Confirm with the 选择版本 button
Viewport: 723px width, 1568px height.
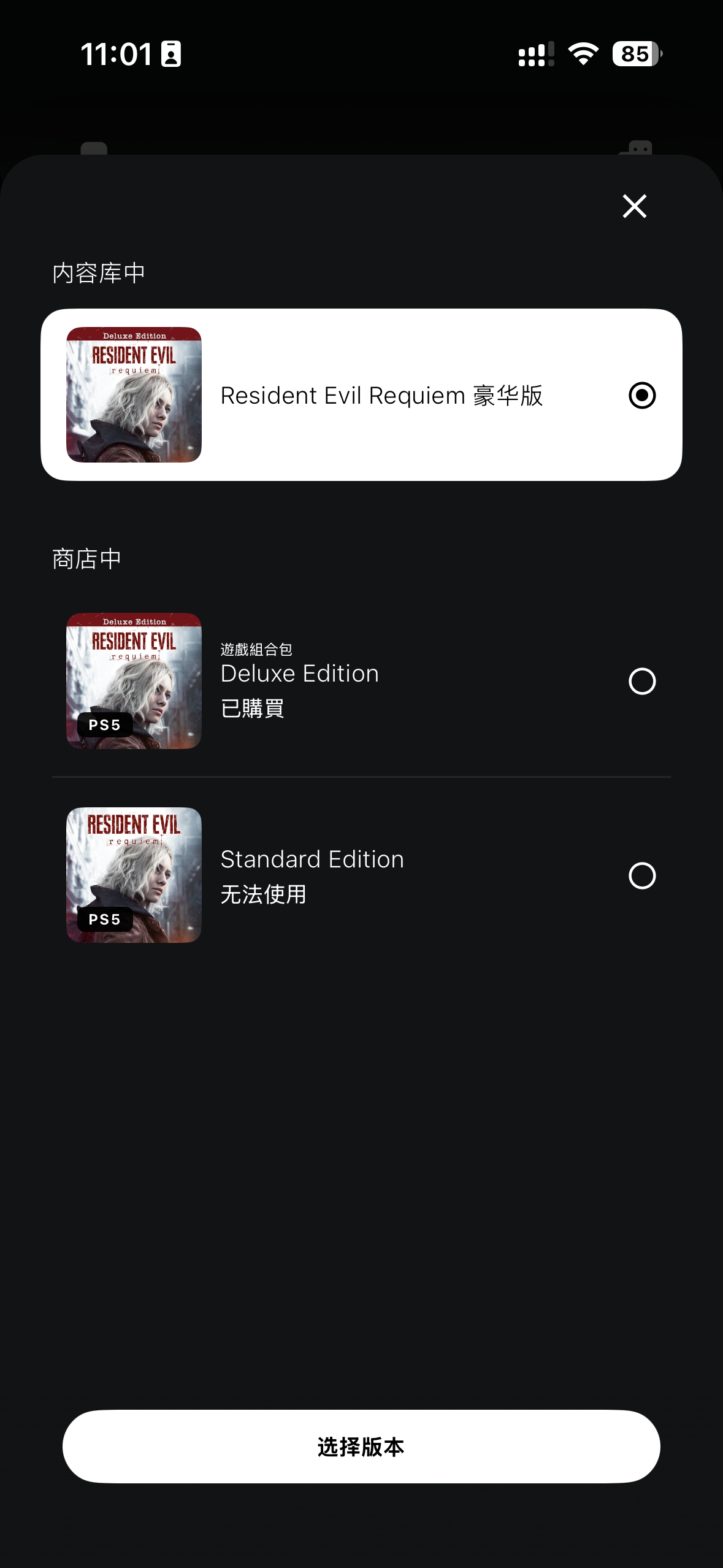click(361, 1447)
